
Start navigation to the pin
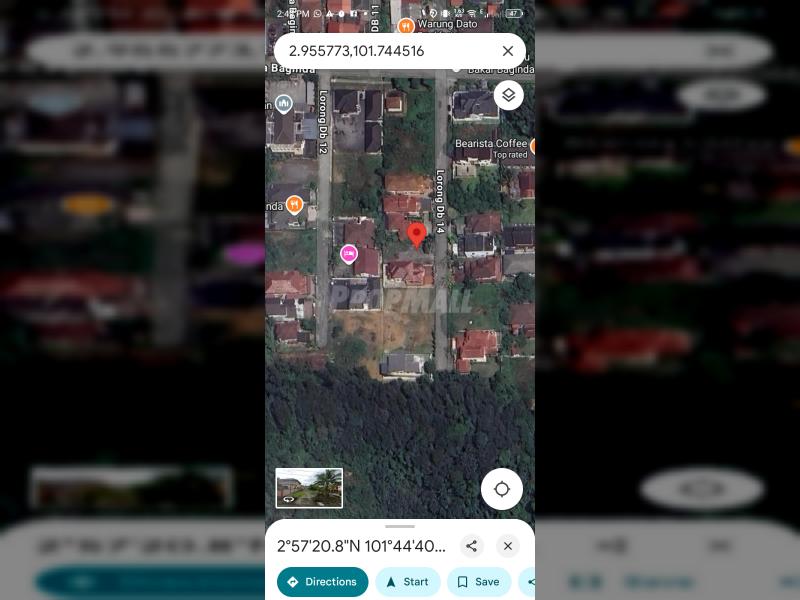[407, 582]
